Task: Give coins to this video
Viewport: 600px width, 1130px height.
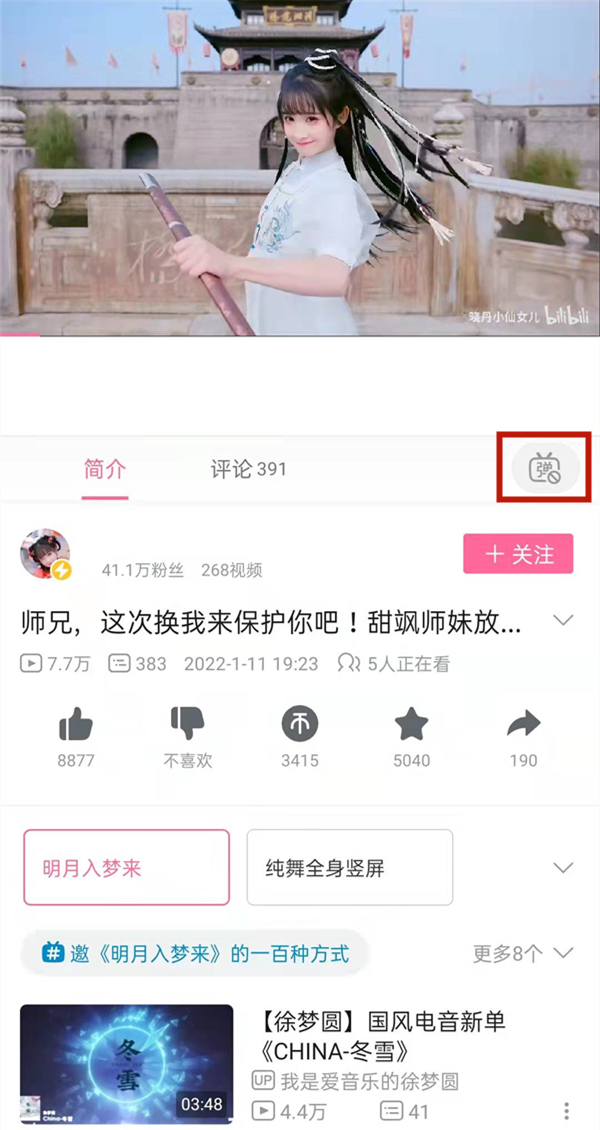Action: point(299,724)
